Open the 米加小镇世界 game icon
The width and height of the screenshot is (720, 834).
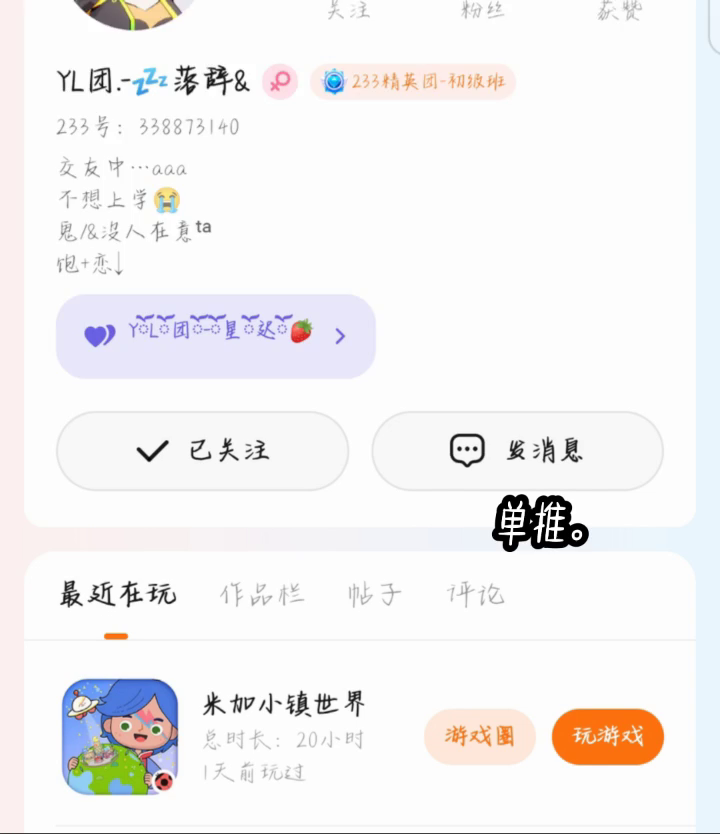click(120, 737)
